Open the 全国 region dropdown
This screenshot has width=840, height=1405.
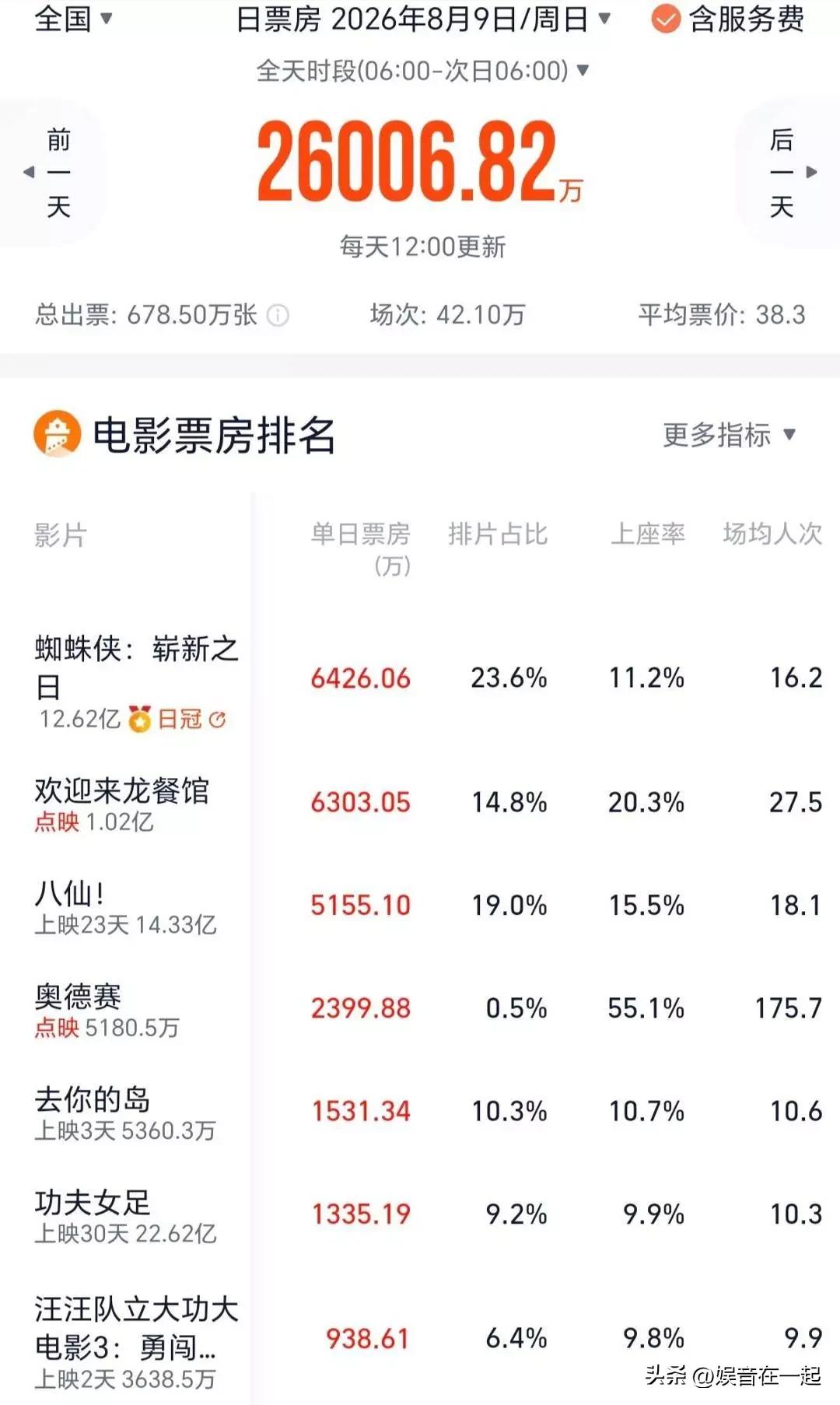coord(74,19)
